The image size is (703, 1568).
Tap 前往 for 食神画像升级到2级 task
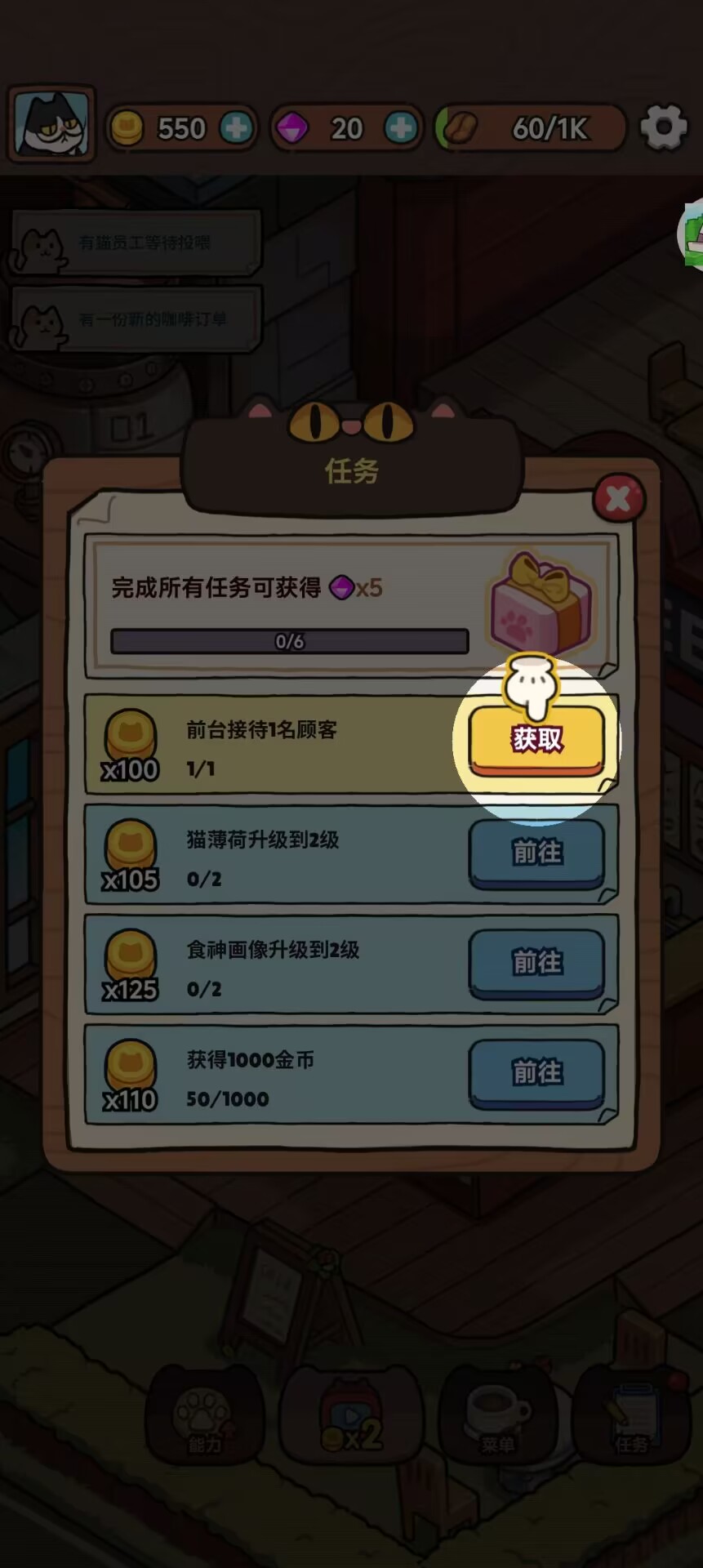536,963
